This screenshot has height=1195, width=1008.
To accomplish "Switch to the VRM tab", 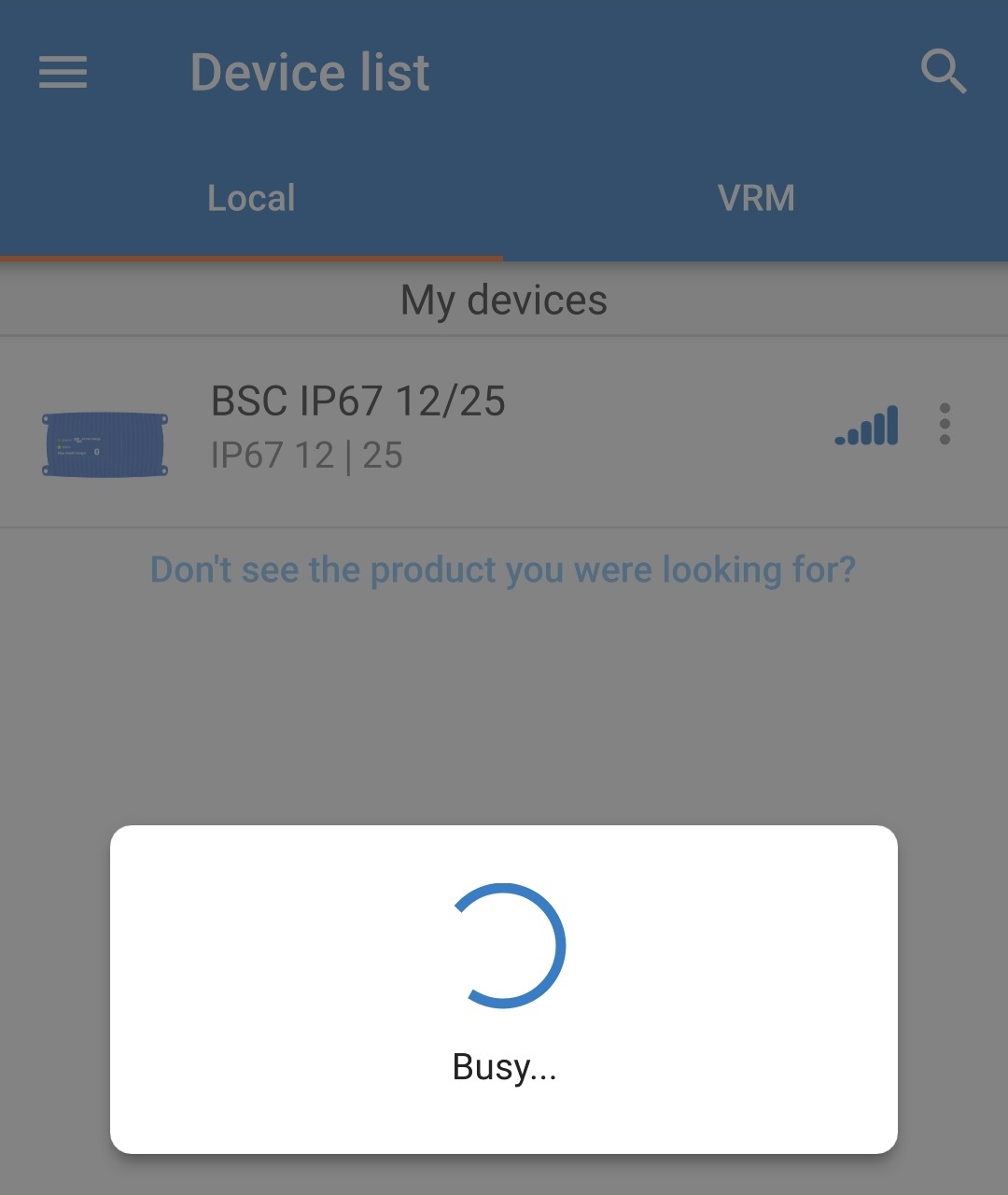I will pos(756,198).
